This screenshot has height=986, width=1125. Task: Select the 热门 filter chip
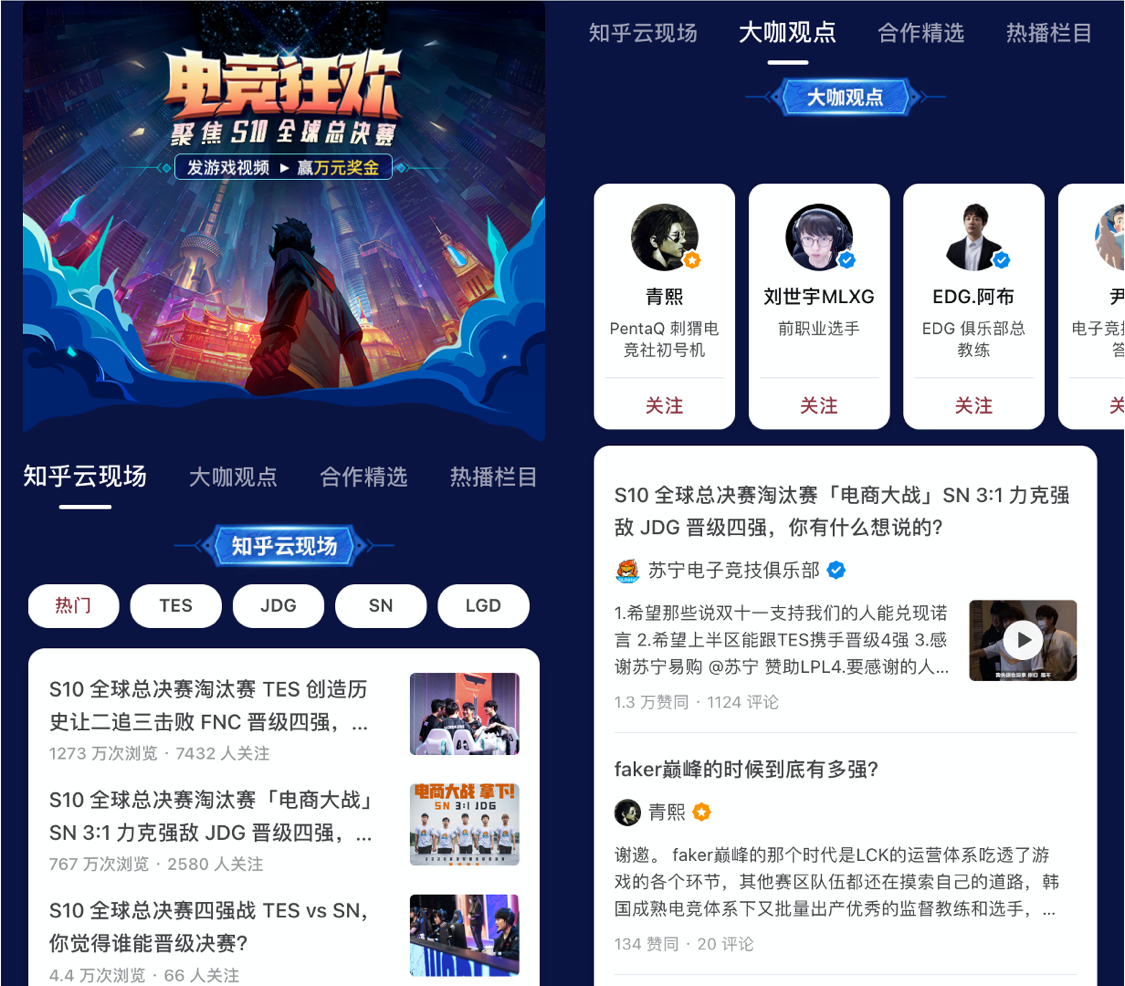click(x=73, y=606)
